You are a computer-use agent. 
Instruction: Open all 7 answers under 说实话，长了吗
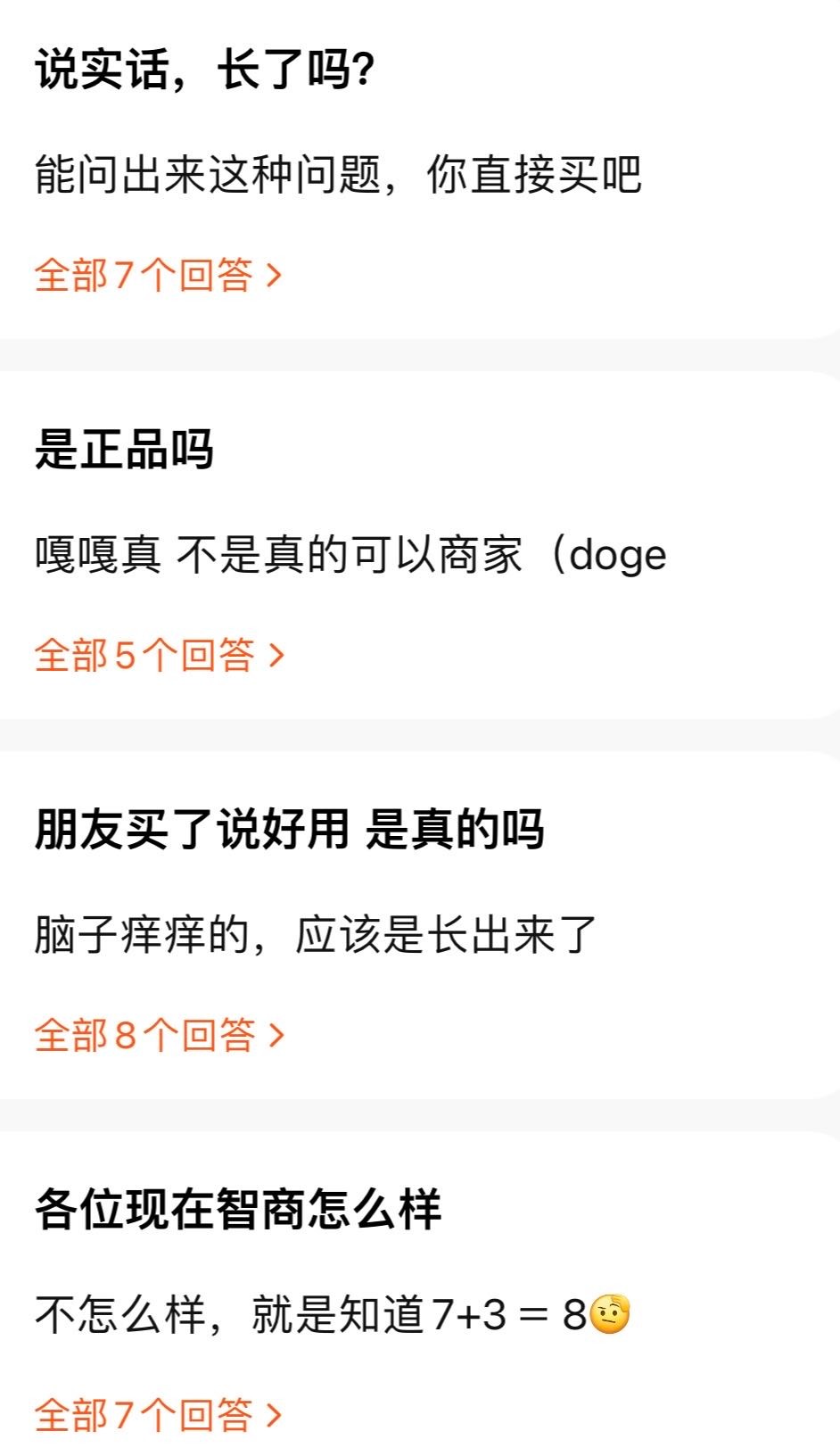(159, 275)
